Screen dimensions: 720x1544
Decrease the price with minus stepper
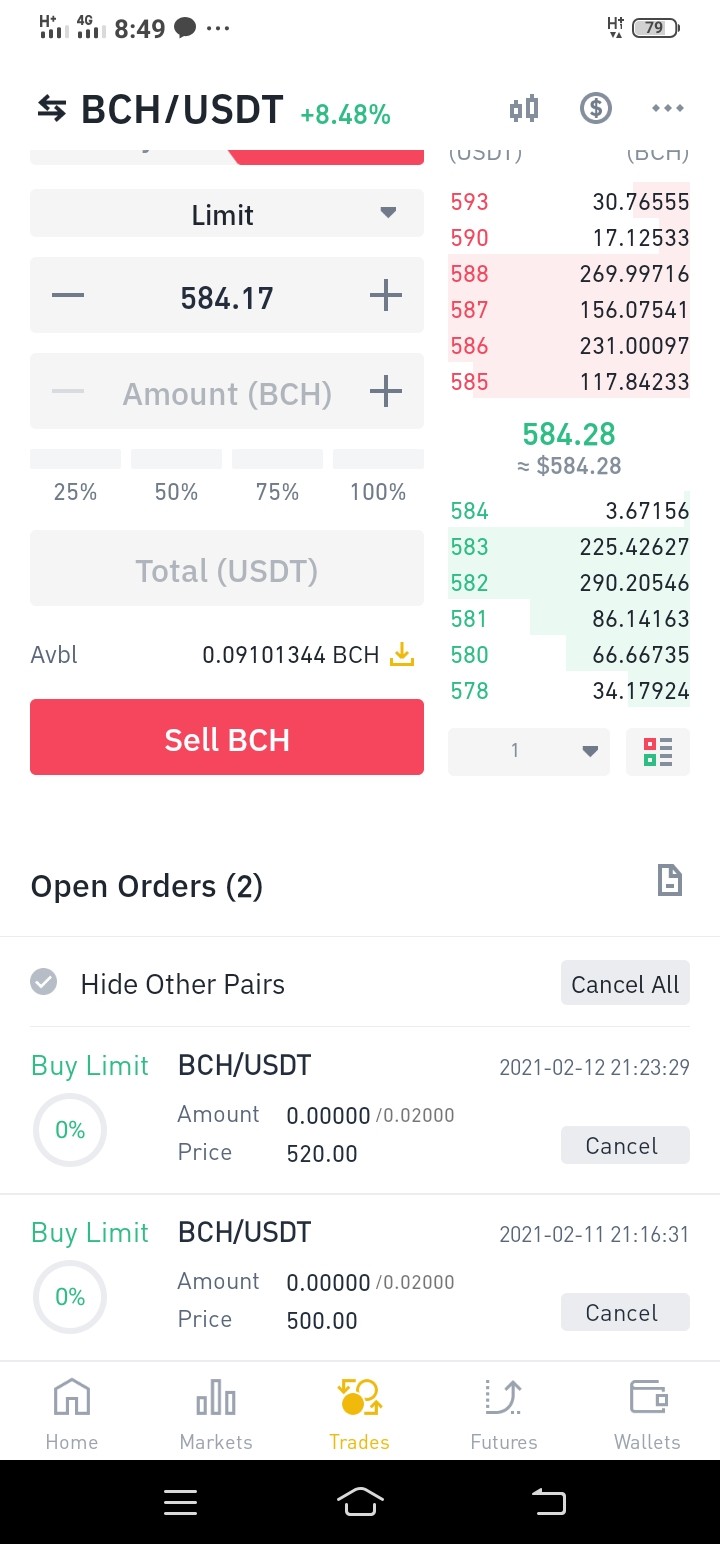click(x=68, y=295)
